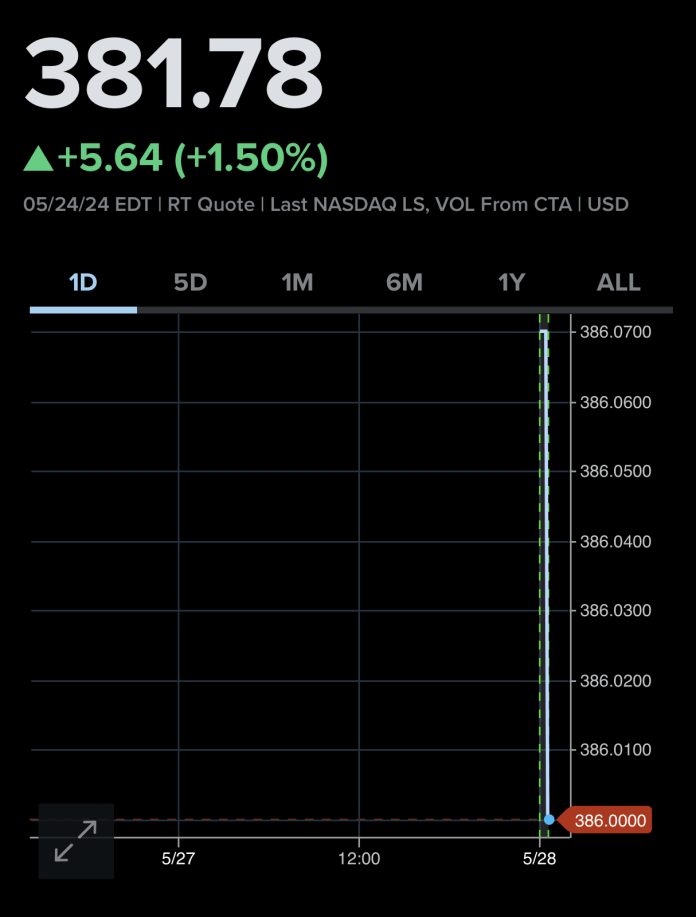
Task: Select the ALL time range
Action: (x=618, y=283)
